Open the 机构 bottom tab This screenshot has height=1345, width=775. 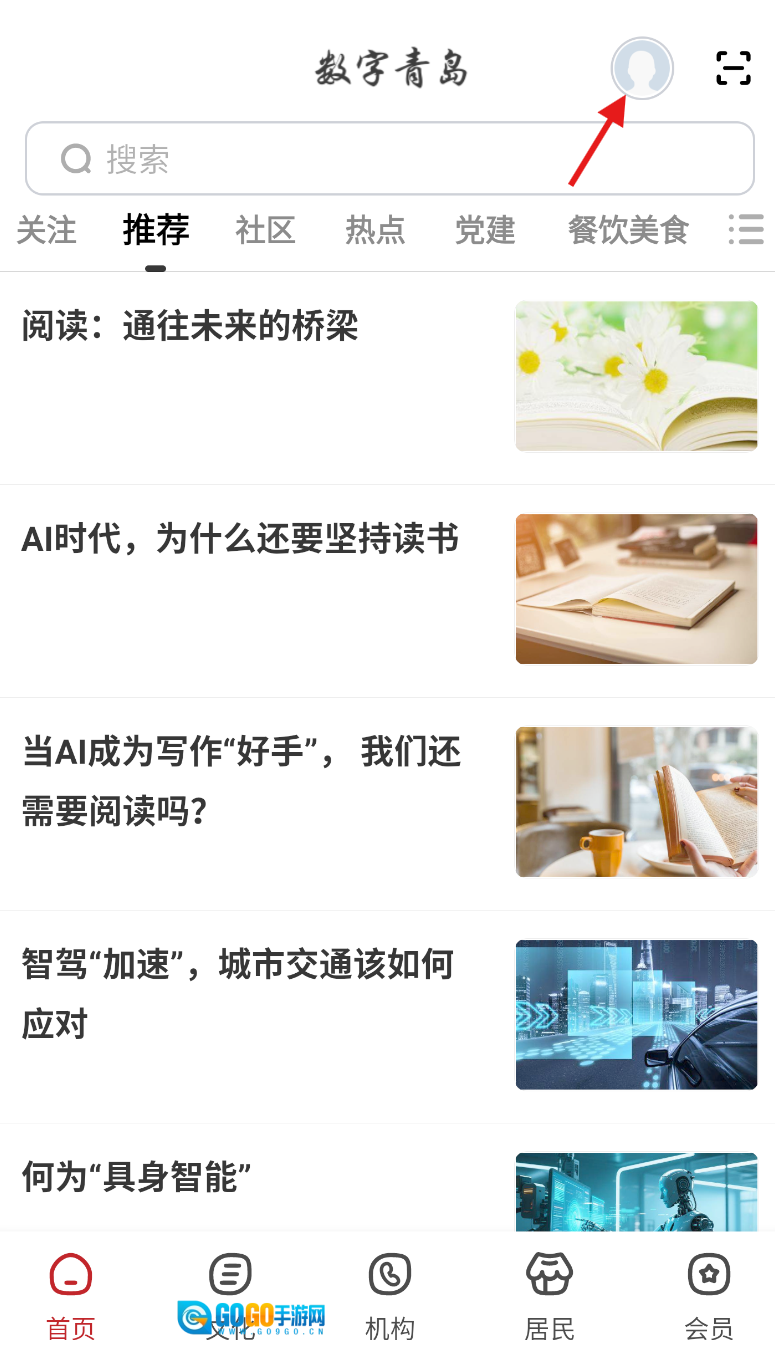coord(389,1296)
